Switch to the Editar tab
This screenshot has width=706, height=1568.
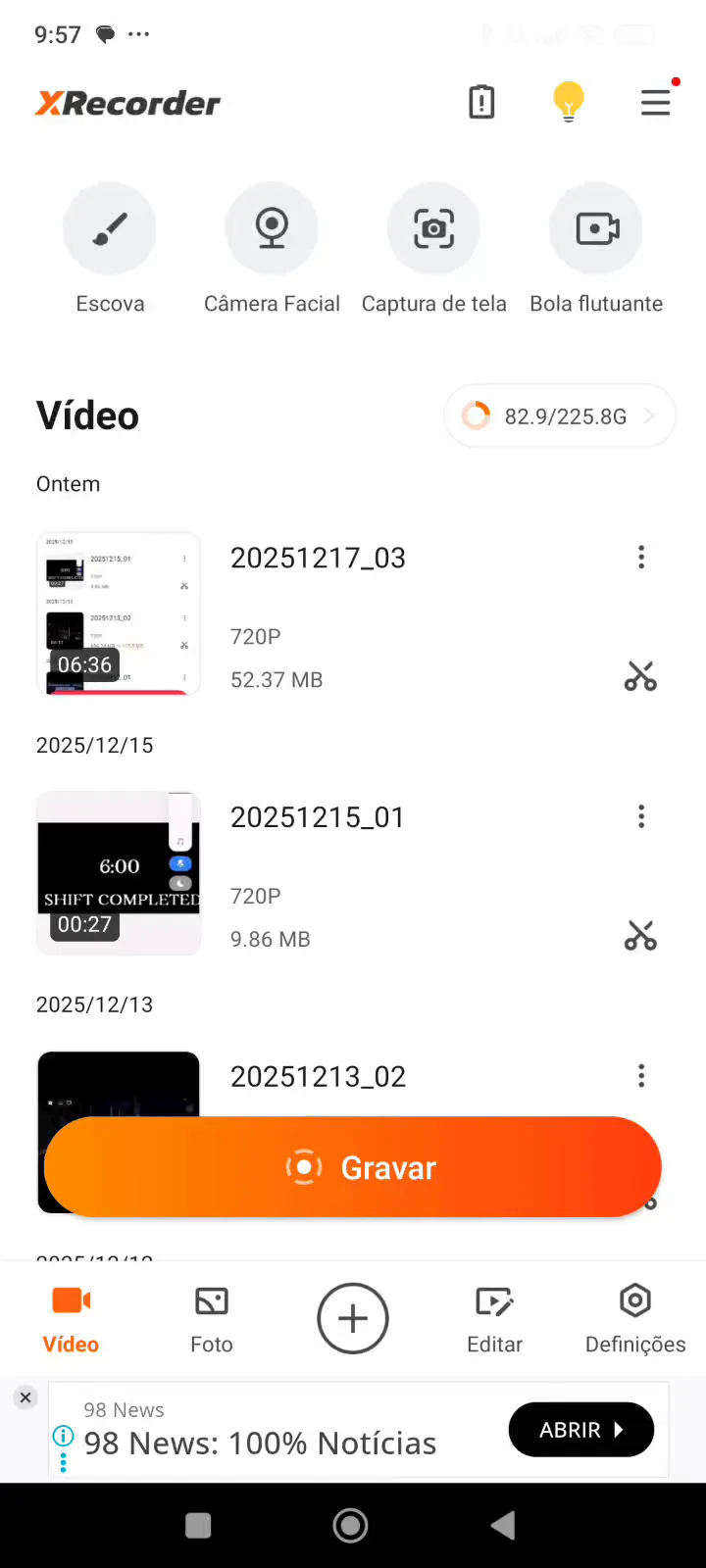coord(494,1319)
